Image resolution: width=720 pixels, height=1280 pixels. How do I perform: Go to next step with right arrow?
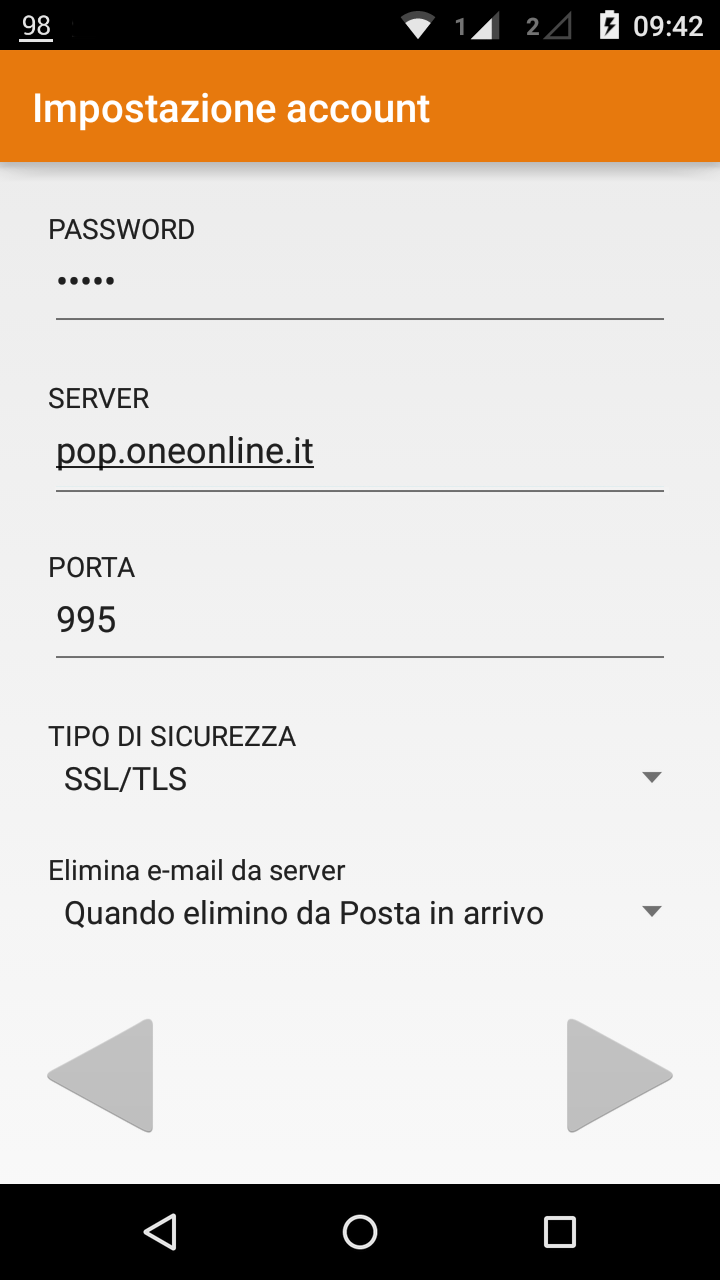click(x=620, y=1076)
